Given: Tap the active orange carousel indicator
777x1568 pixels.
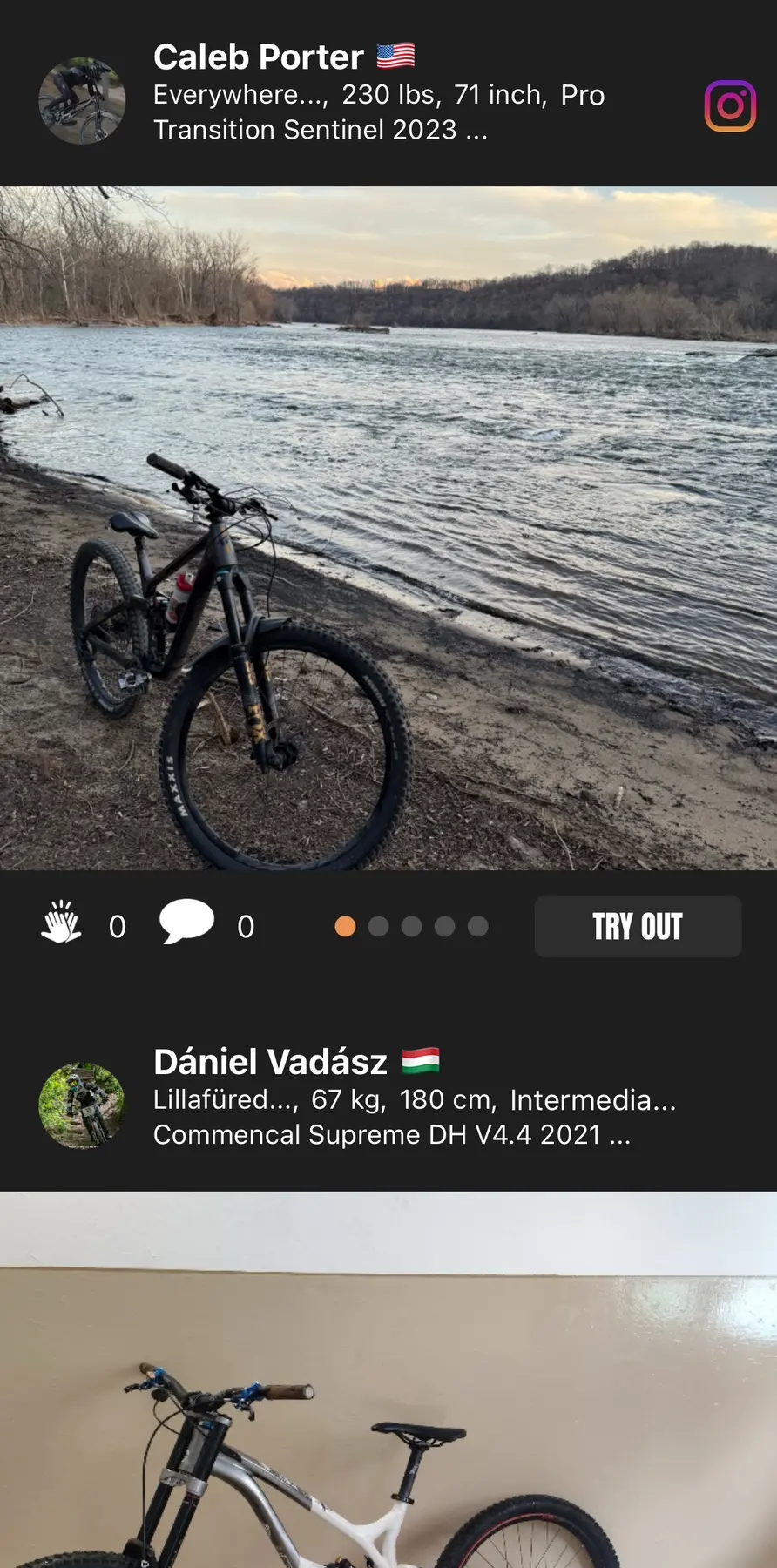Looking at the screenshot, I should coord(345,926).
